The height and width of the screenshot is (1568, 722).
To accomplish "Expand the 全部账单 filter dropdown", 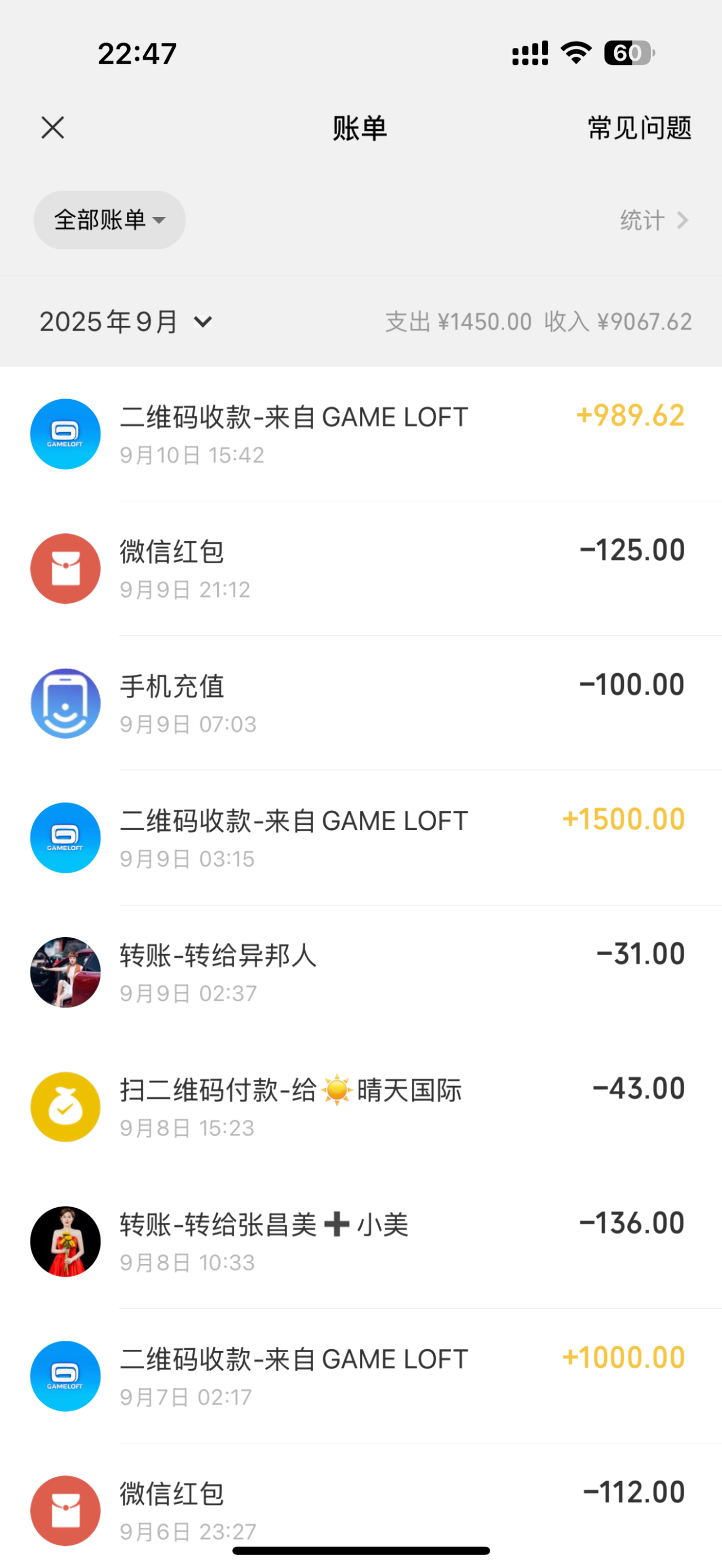I will [109, 220].
